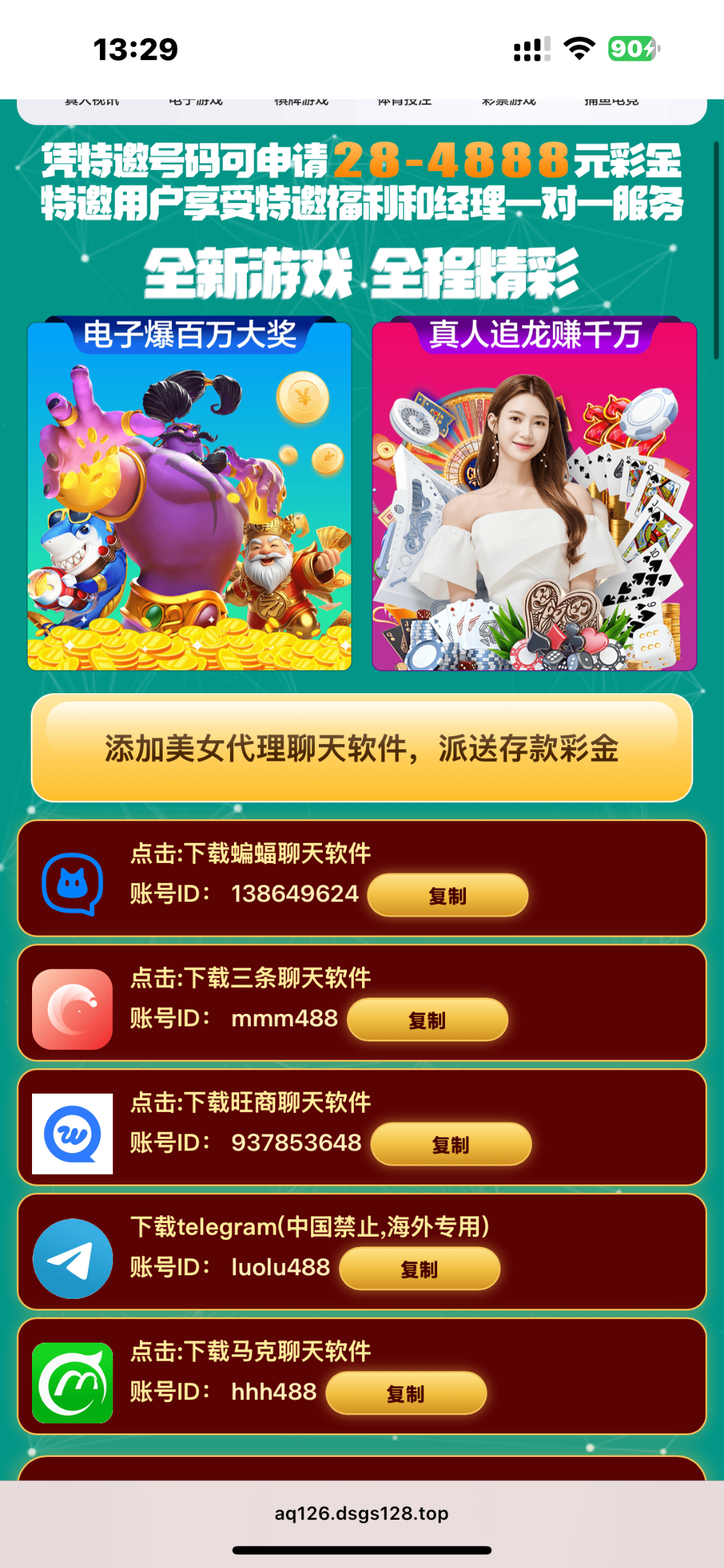Copy the luolu488 Telegram ID
Image resolution: width=724 pixels, height=1568 pixels.
[x=420, y=1269]
